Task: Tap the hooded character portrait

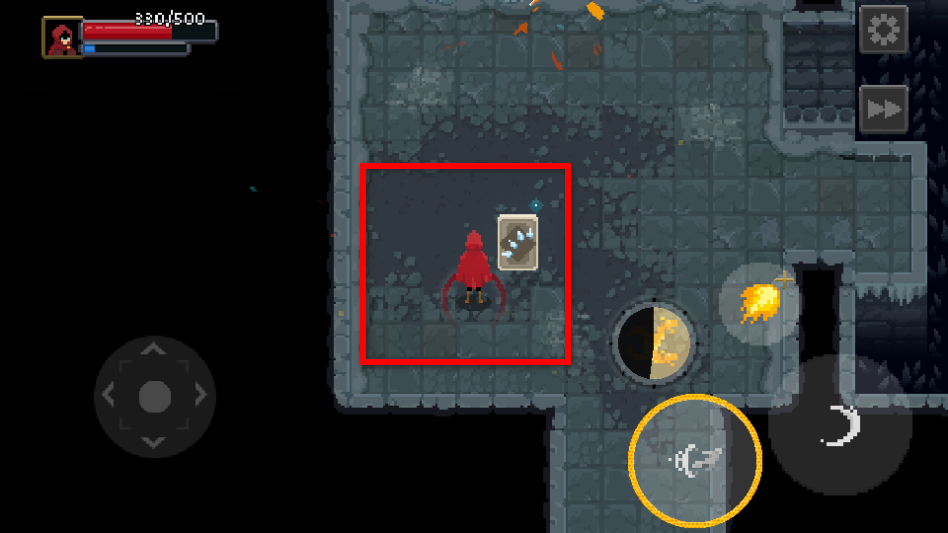Action: (x=62, y=38)
